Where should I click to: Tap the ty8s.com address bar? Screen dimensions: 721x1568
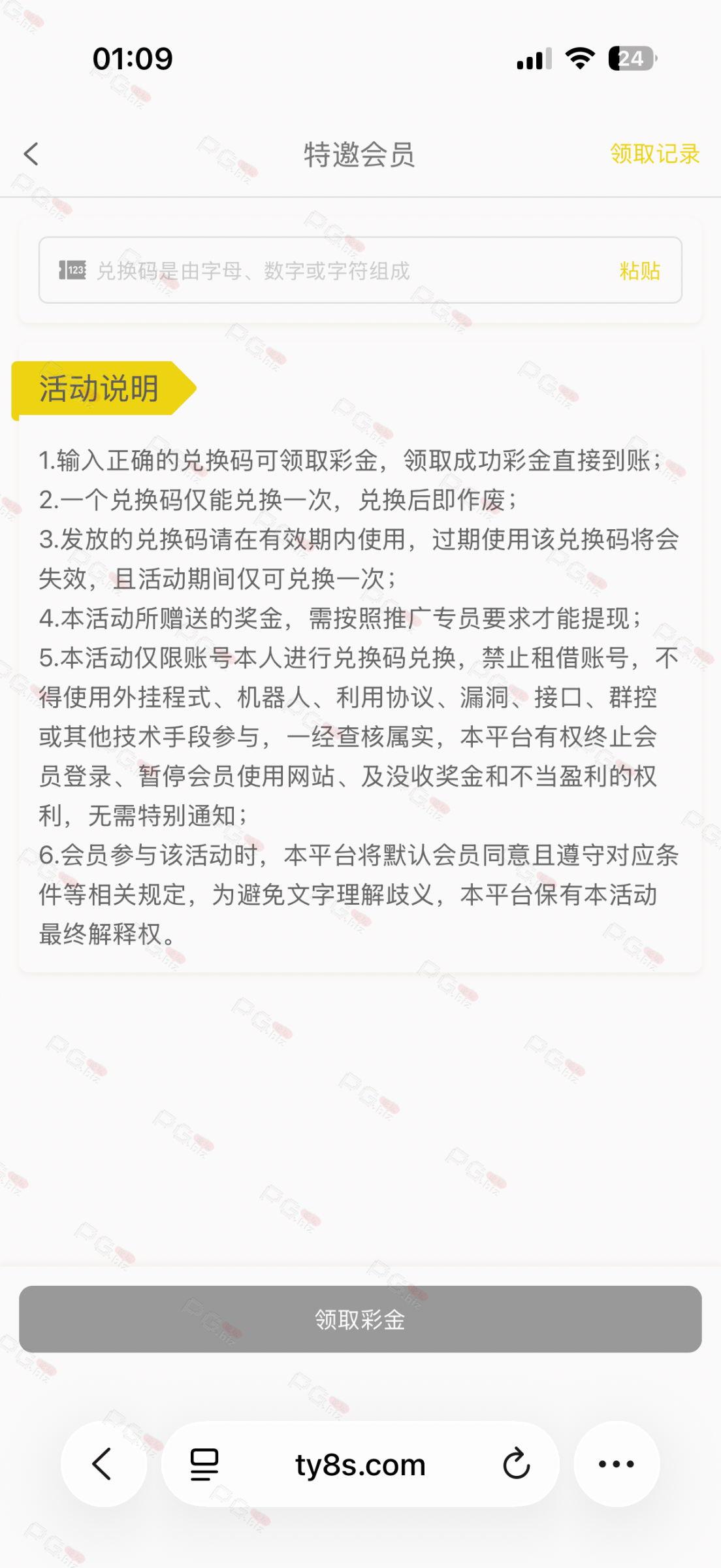360,1464
